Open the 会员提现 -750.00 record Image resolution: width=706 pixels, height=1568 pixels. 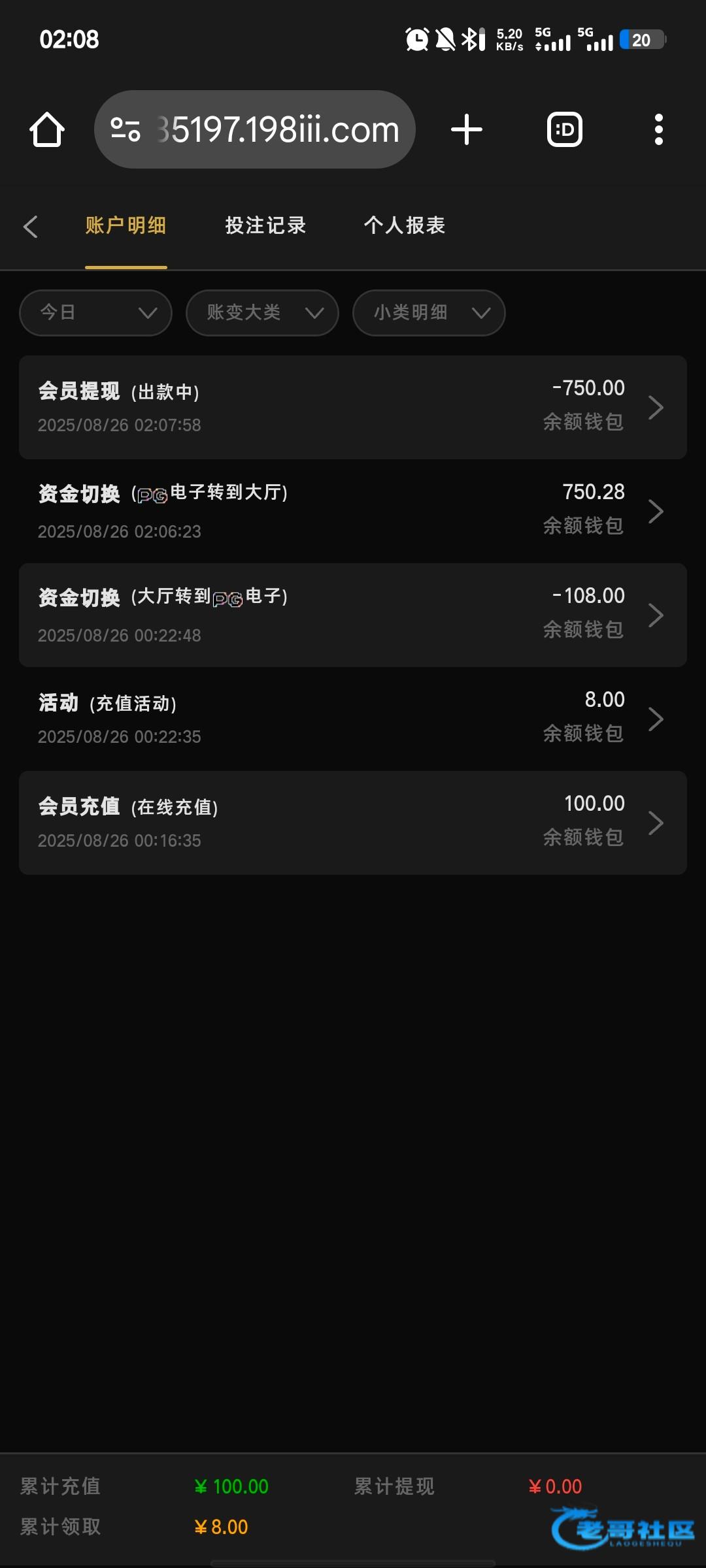pos(353,407)
